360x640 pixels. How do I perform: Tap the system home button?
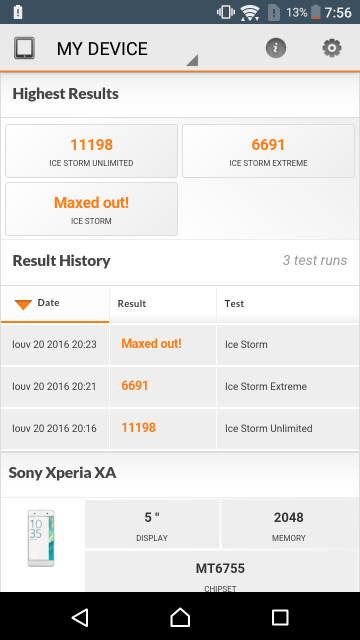pos(180,618)
